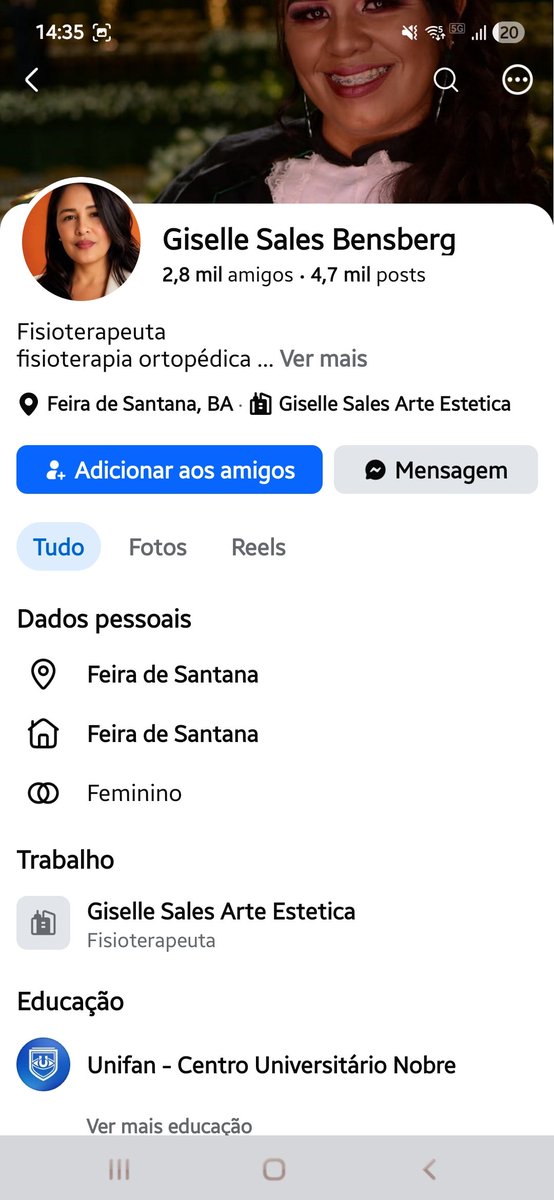Open 2,8 mil amigos list

point(228,275)
